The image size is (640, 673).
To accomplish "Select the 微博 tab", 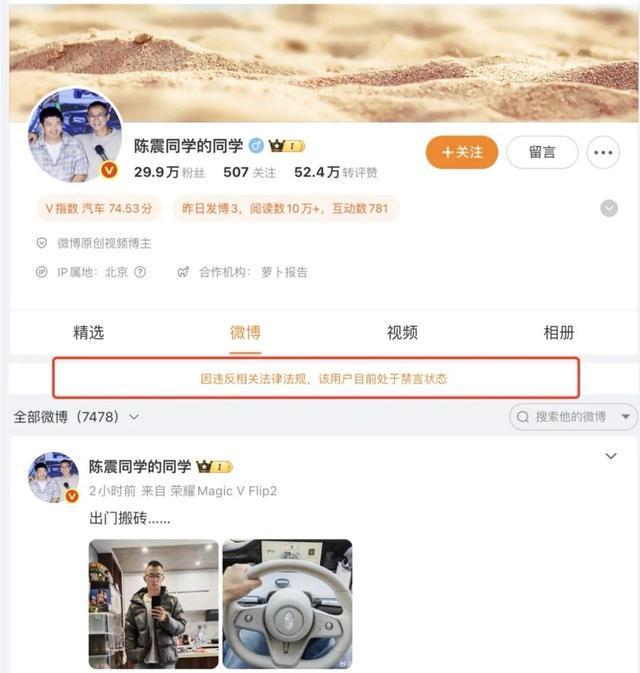I will coord(245,333).
